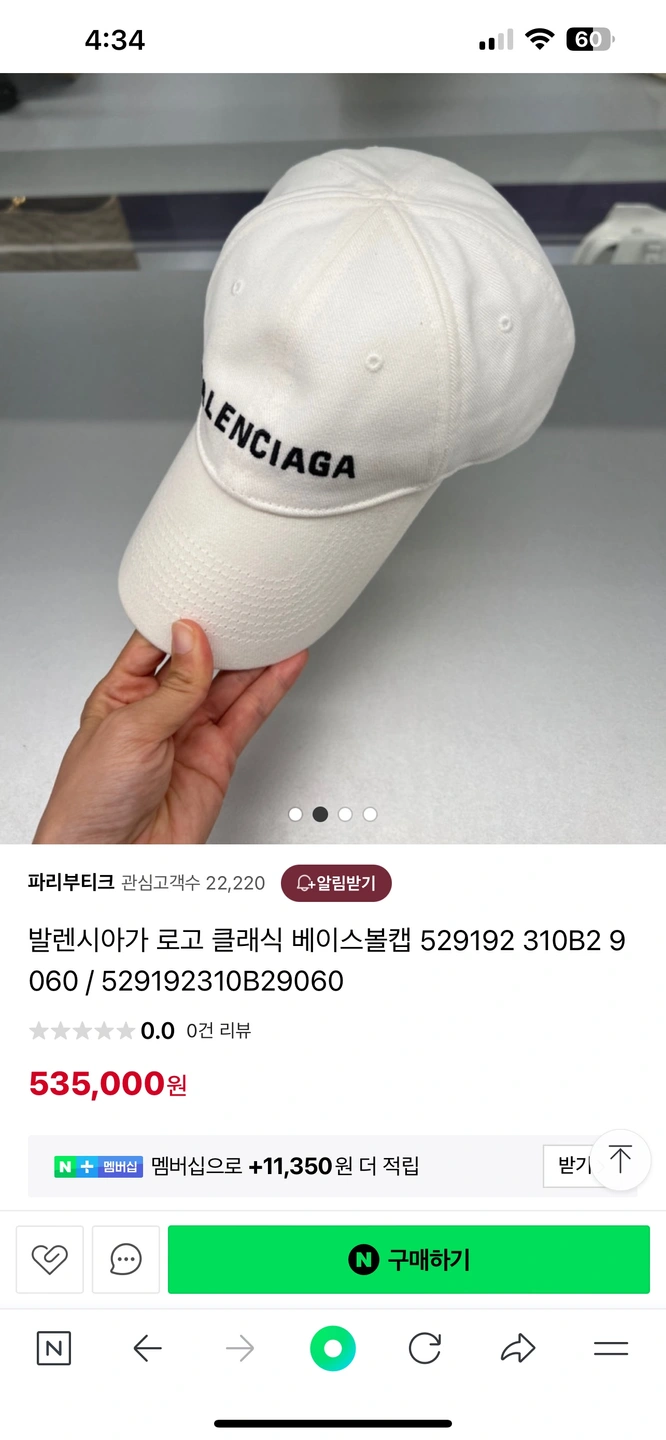Reload the current page
This screenshot has width=666, height=1440.
tap(425, 1349)
